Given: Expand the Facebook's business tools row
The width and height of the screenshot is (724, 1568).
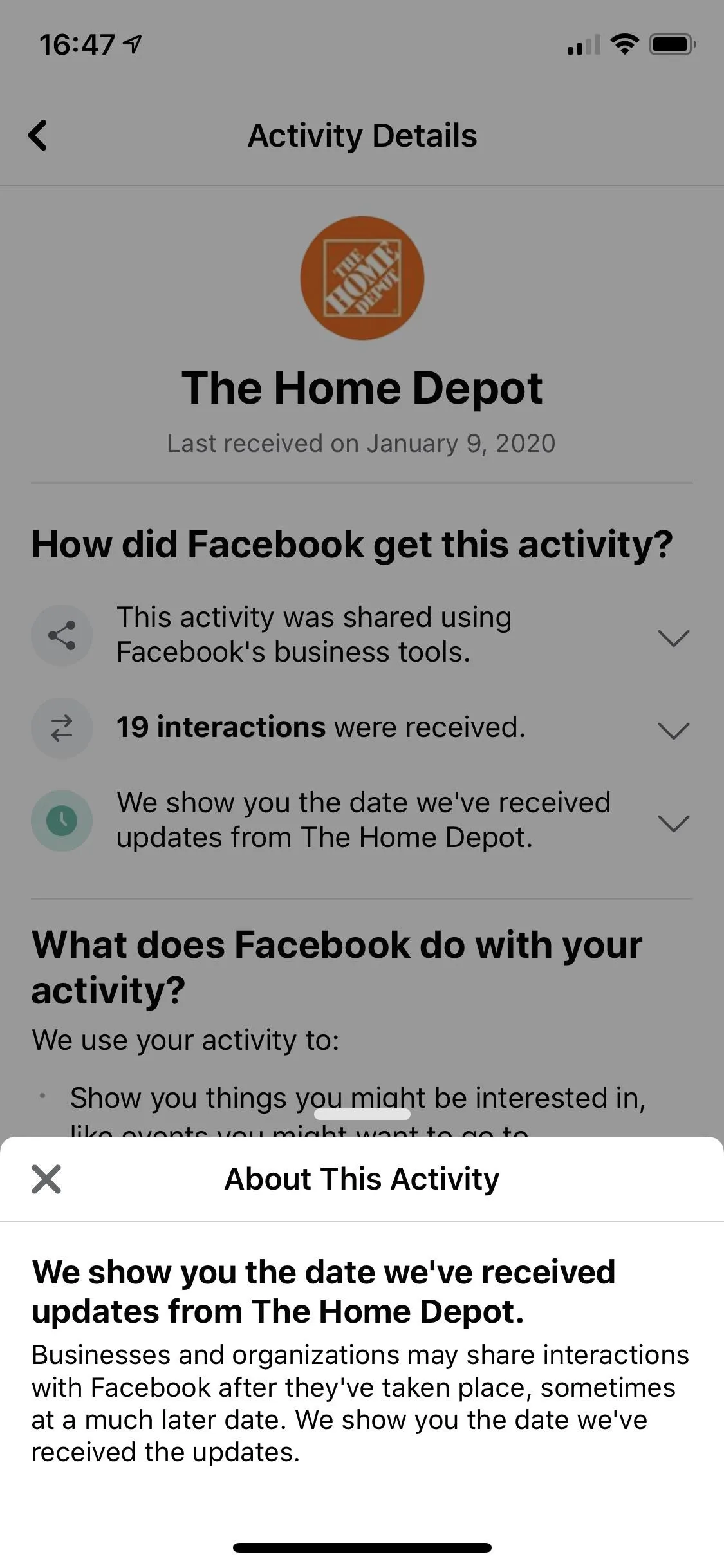Looking at the screenshot, I should tap(362, 635).
